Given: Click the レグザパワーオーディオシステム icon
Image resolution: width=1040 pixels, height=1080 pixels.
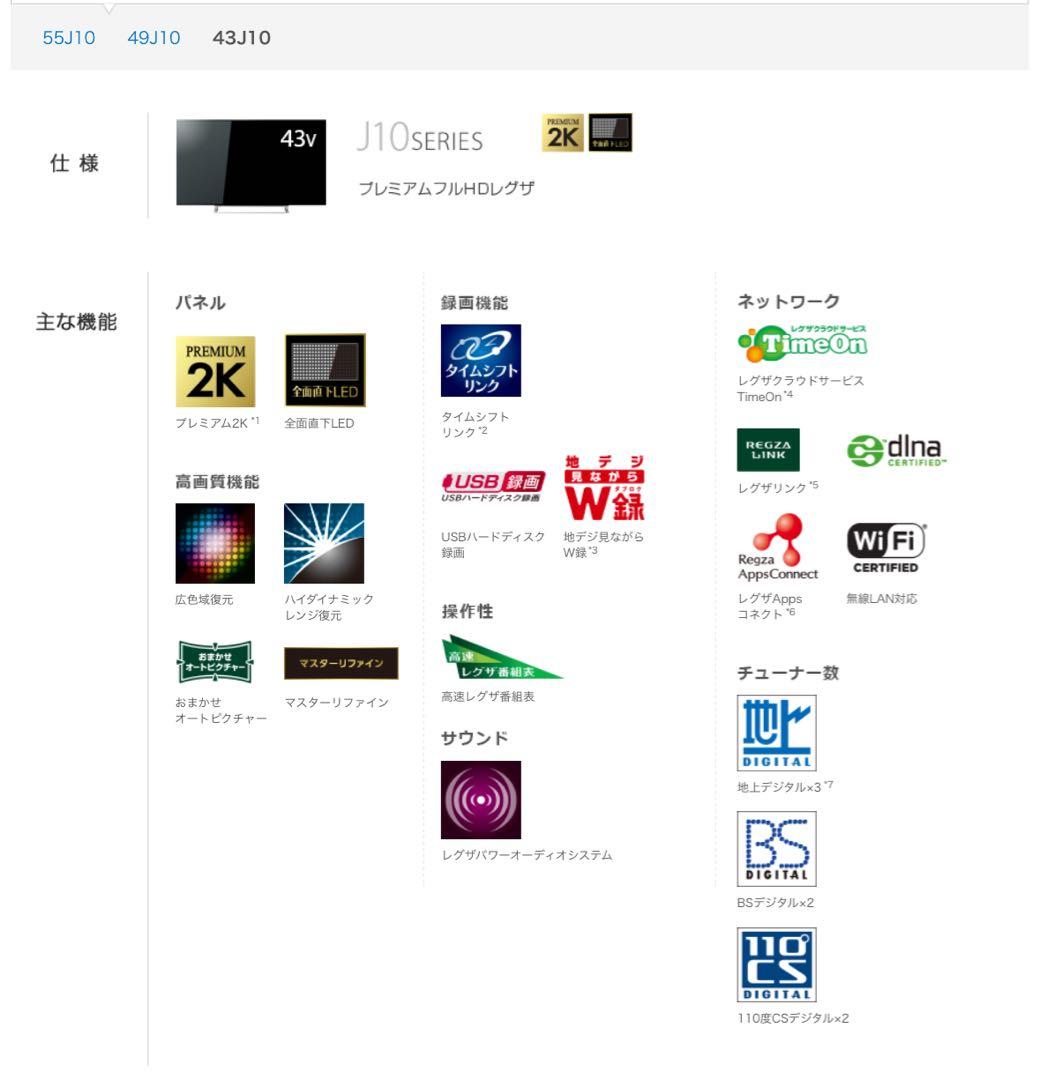Looking at the screenshot, I should tap(483, 800).
